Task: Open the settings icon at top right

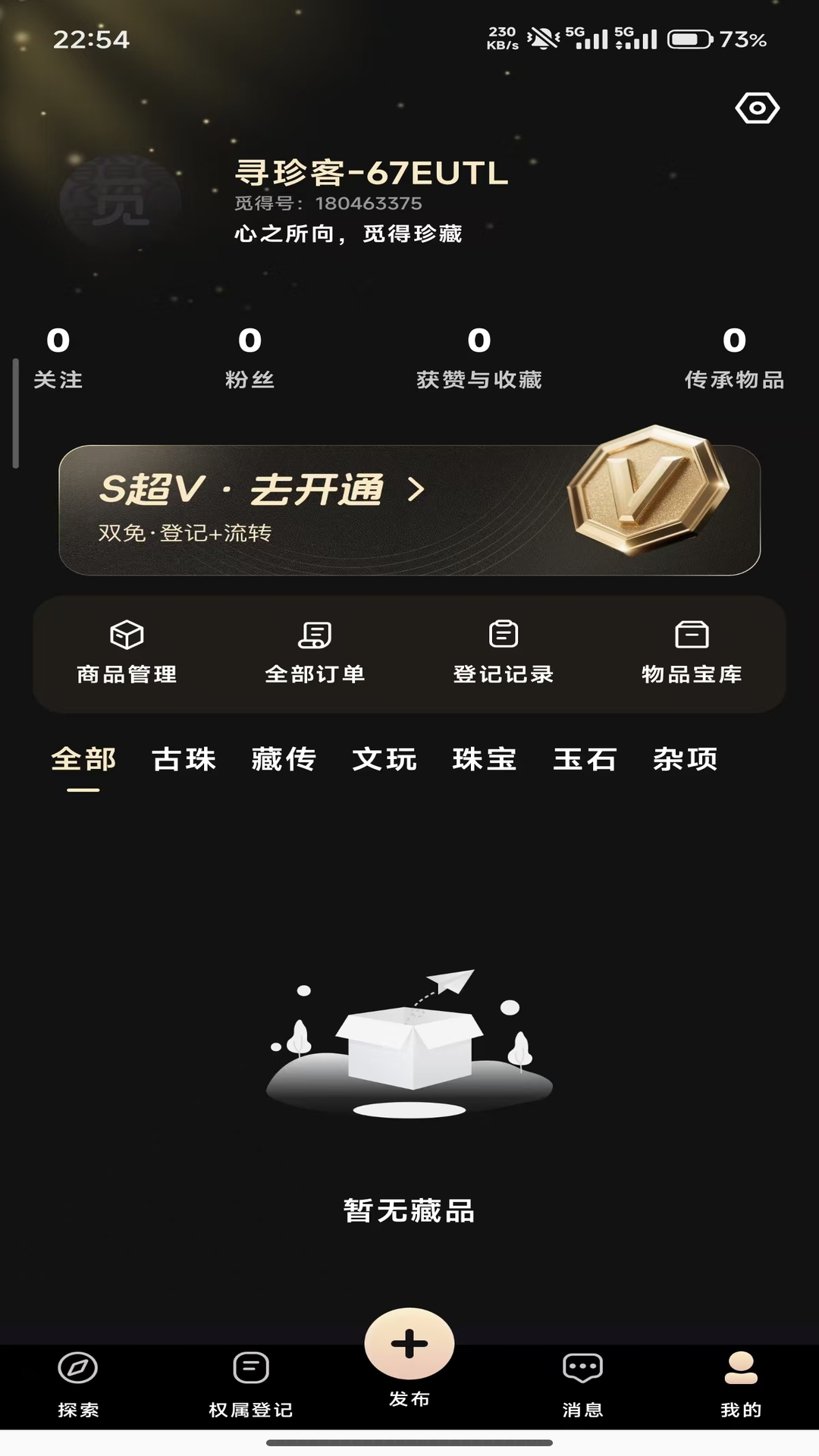Action: click(x=757, y=109)
